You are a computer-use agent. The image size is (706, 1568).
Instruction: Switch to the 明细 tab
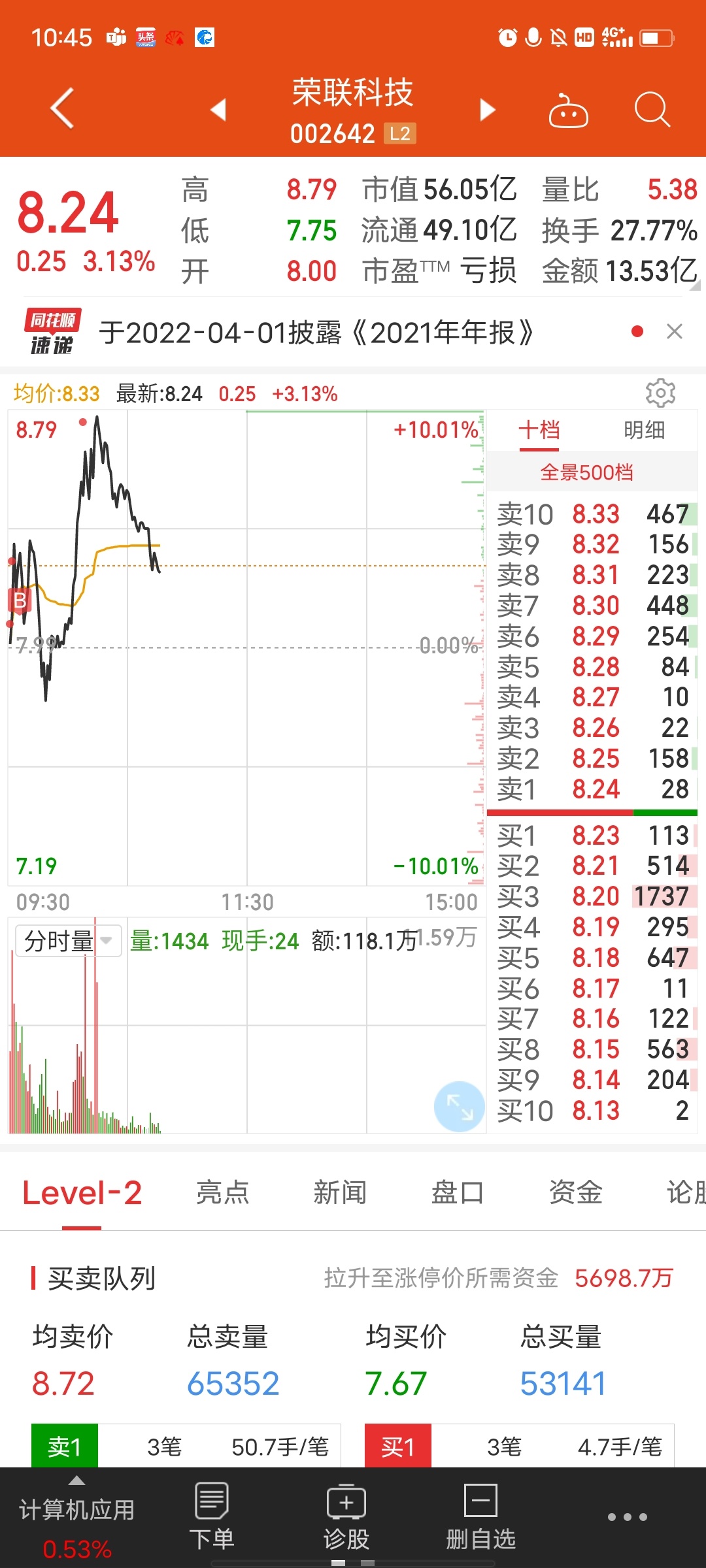click(644, 430)
